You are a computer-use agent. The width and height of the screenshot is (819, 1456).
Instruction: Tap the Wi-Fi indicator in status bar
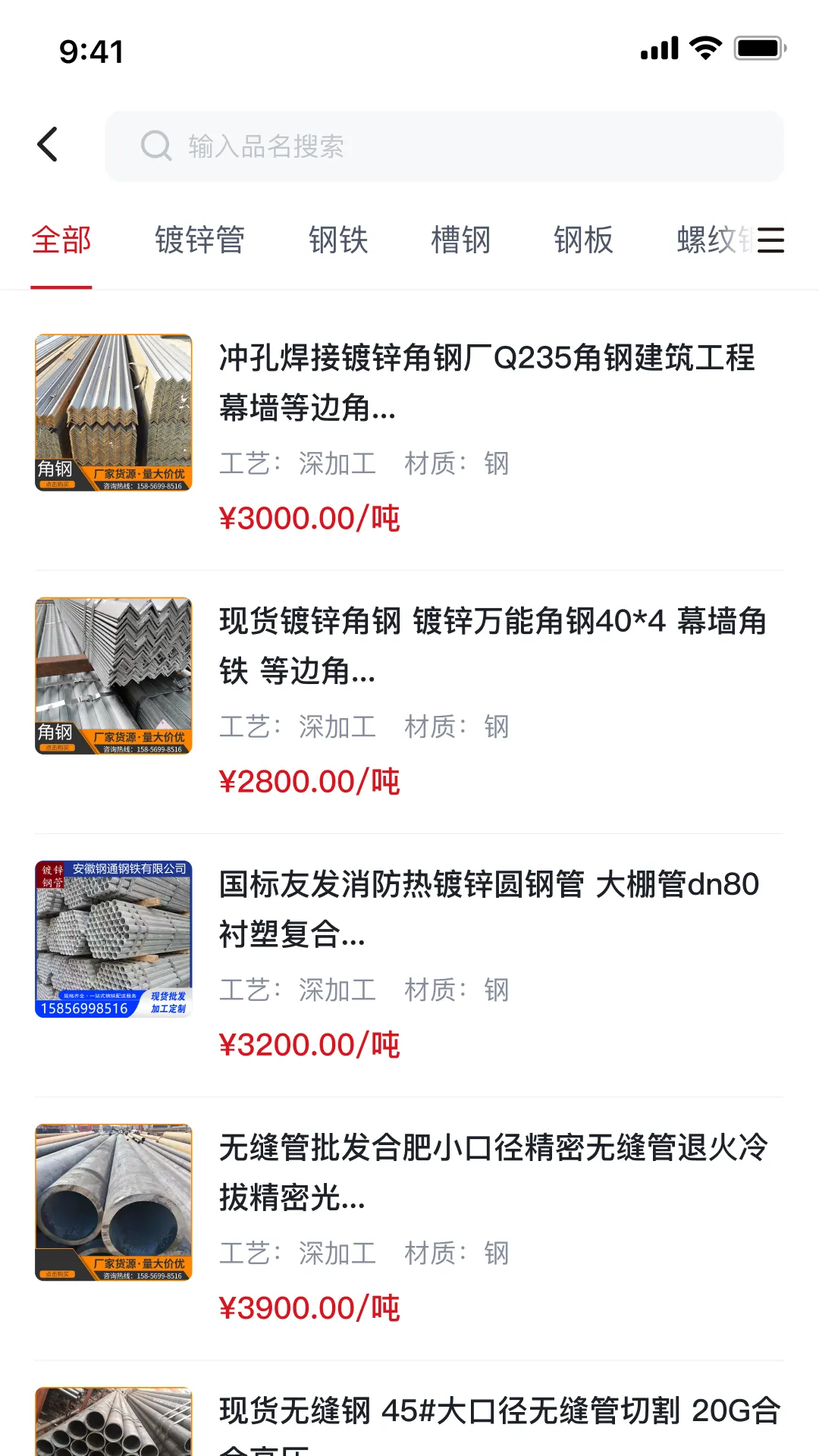[705, 47]
